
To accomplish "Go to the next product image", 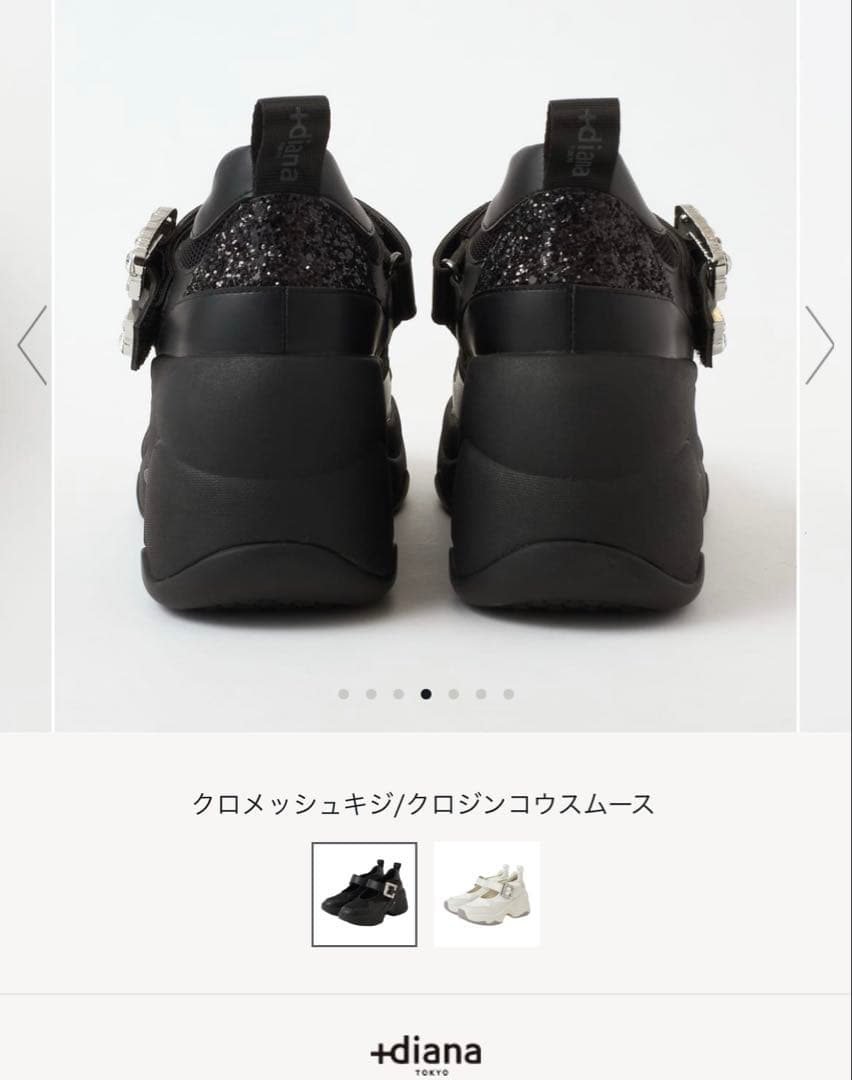I will pos(819,345).
